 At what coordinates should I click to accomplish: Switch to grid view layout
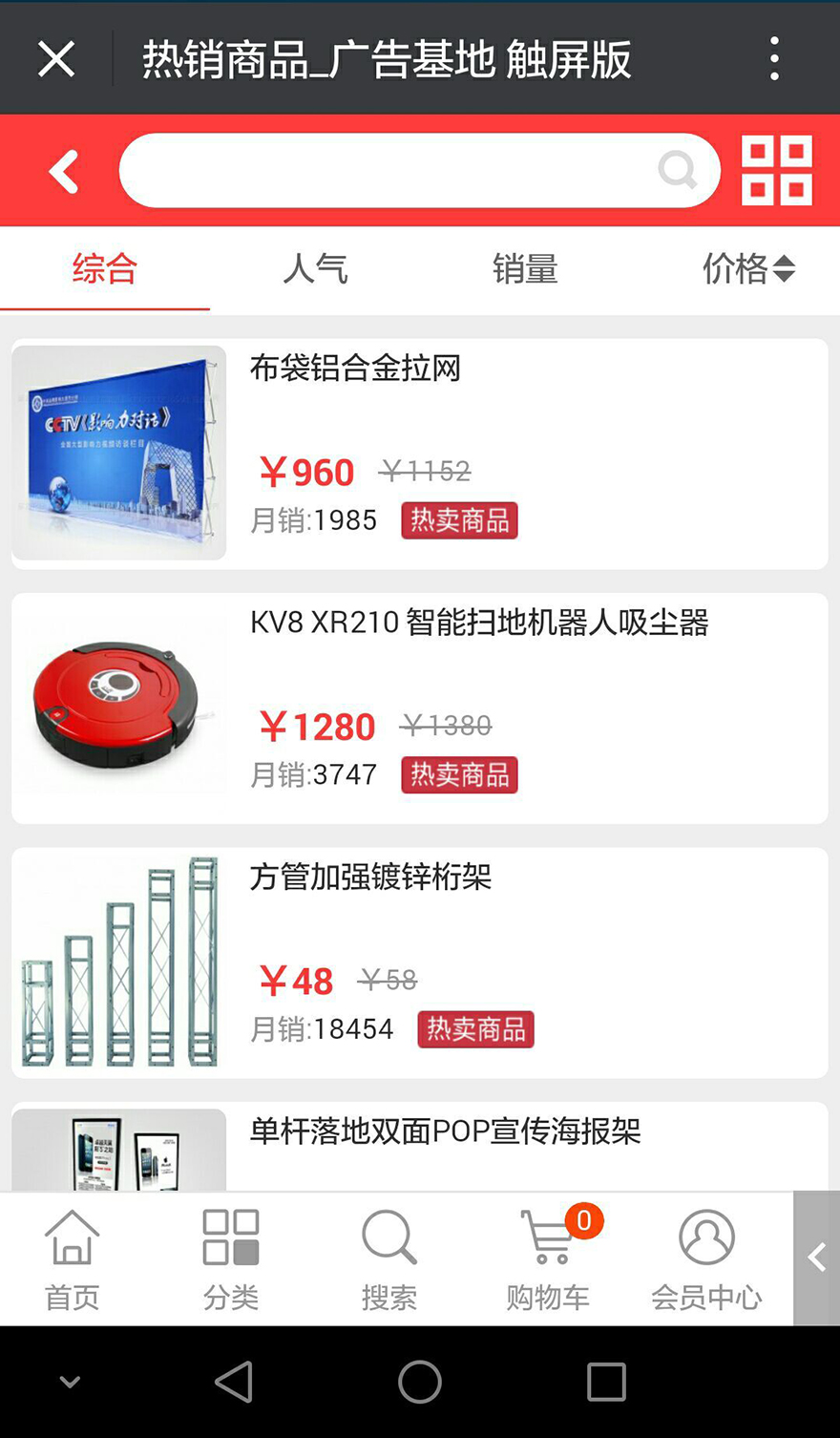(777, 171)
